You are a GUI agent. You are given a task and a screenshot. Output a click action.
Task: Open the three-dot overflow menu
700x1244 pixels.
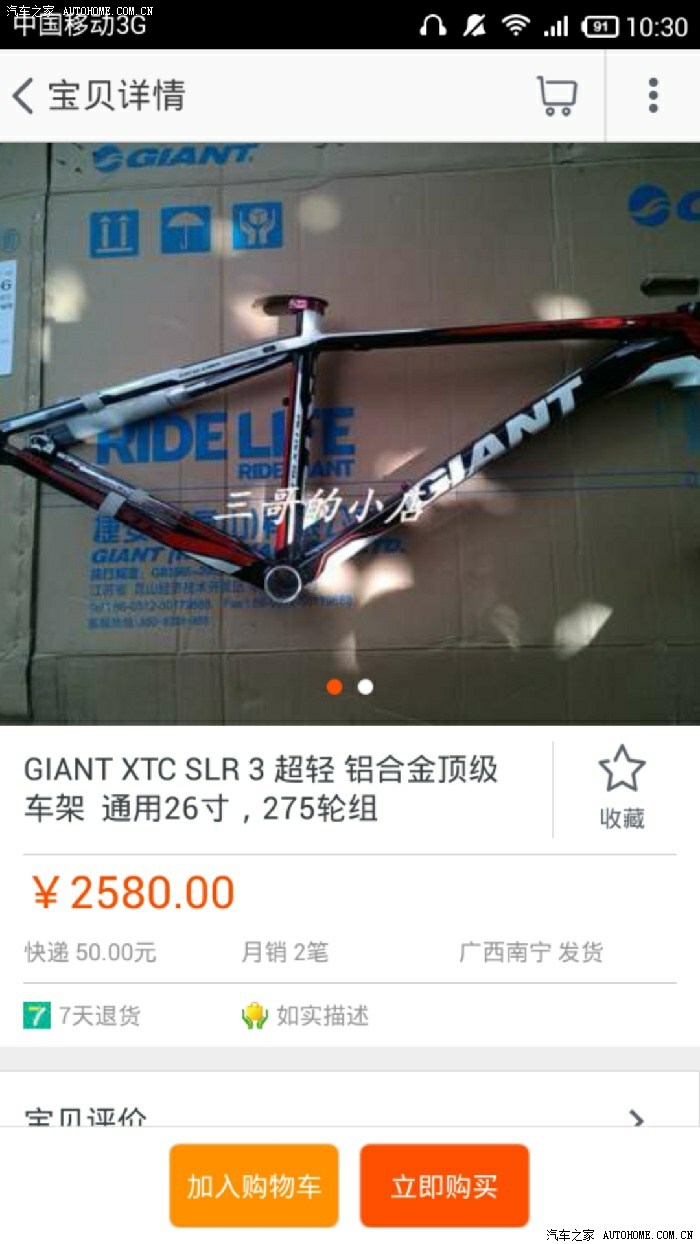tap(653, 96)
